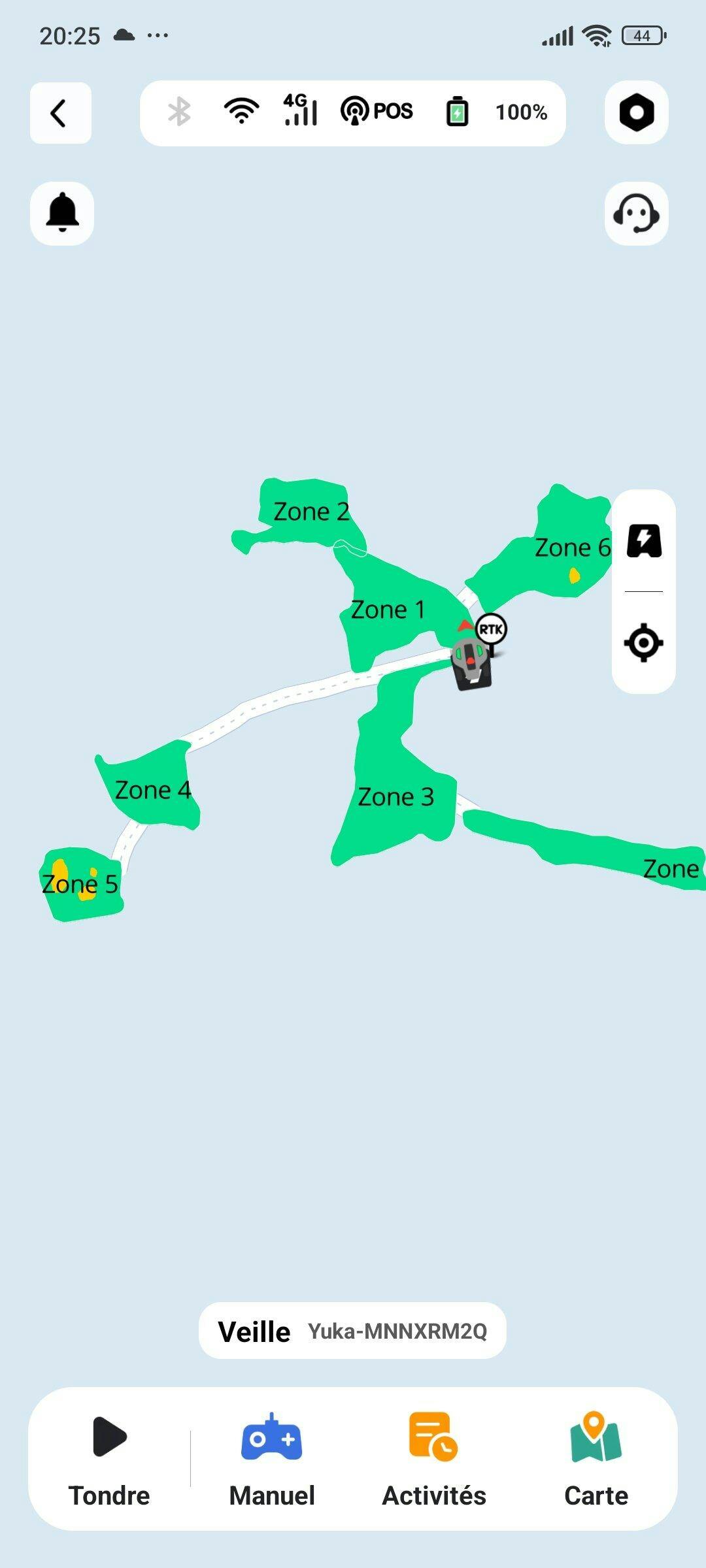
Task: Go back using the arrow button
Action: [x=60, y=113]
